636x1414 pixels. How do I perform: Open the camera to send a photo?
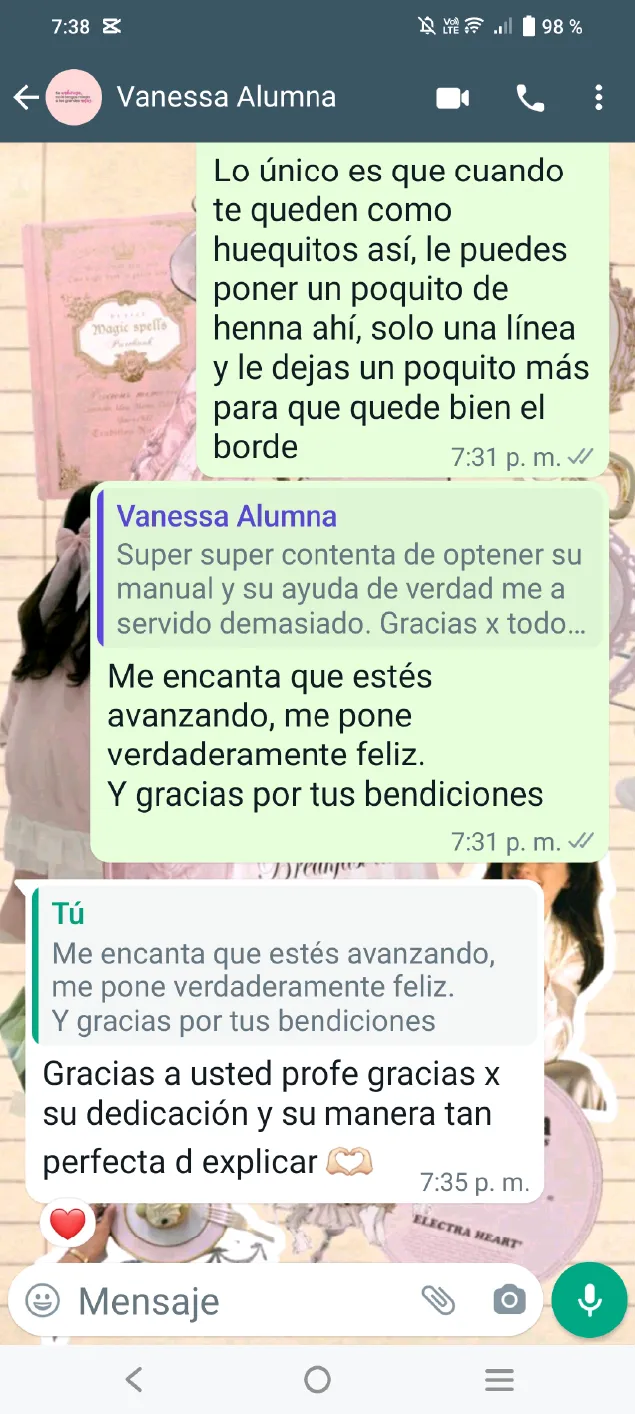pyautogui.click(x=509, y=1300)
